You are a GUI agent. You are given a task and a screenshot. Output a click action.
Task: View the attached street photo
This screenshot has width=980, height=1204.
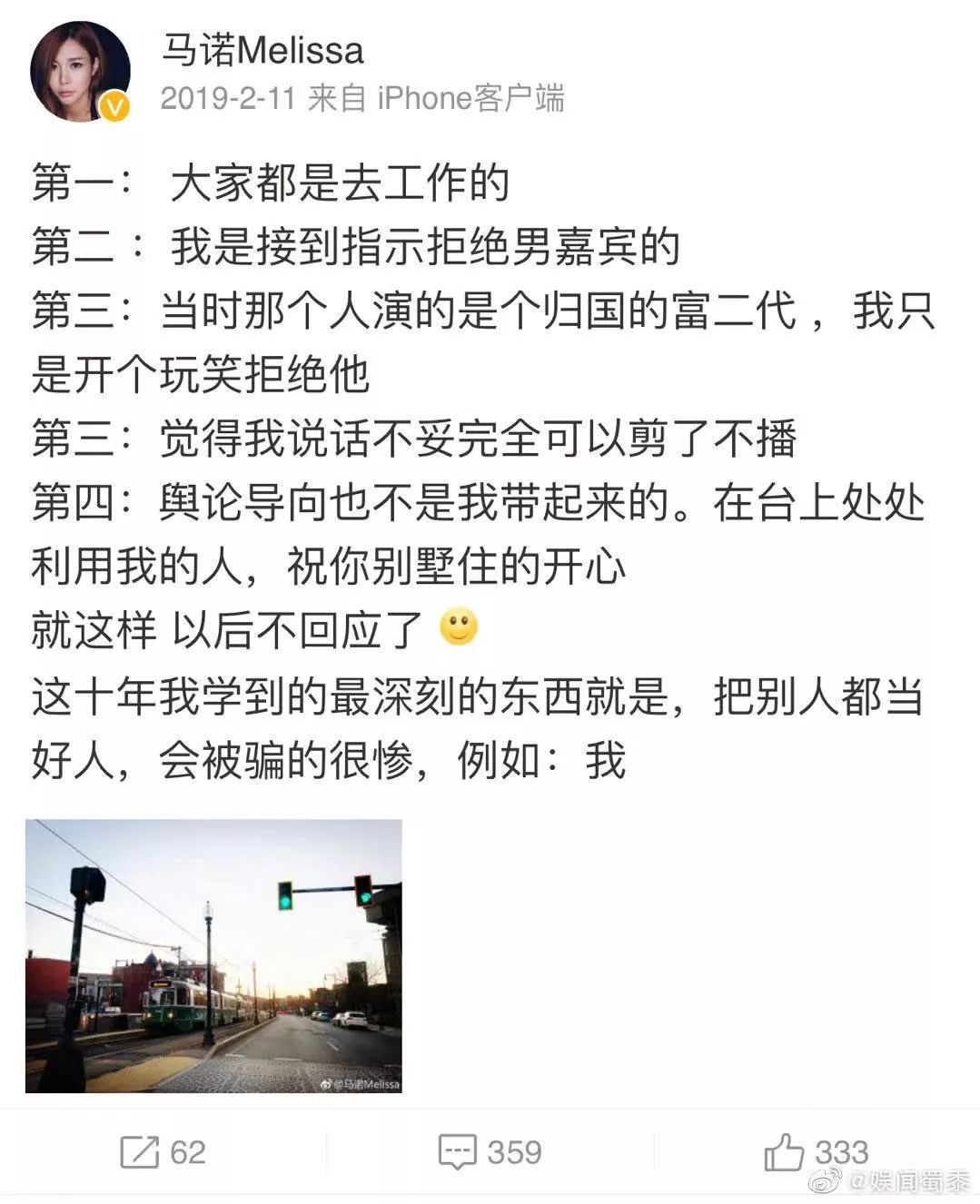(213, 955)
